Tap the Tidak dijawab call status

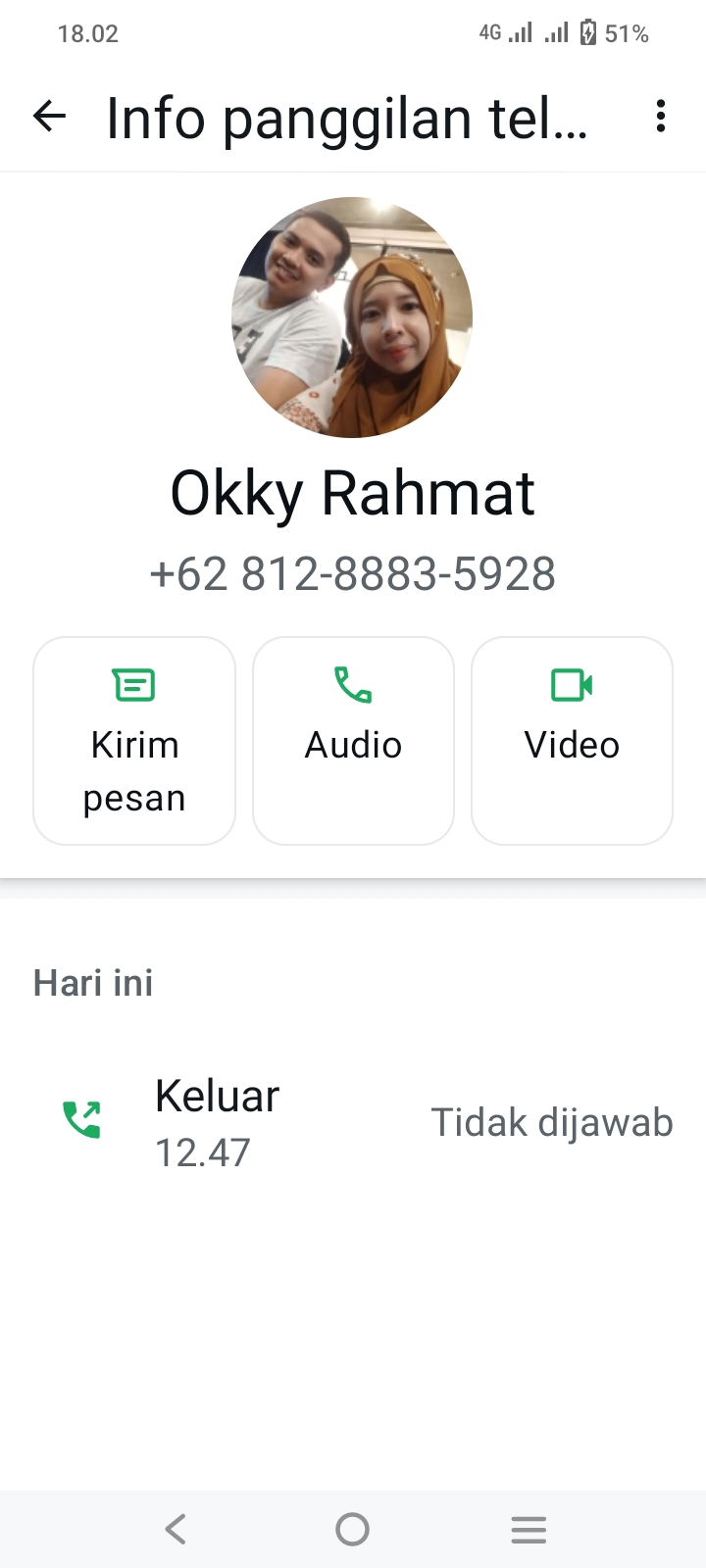551,1121
